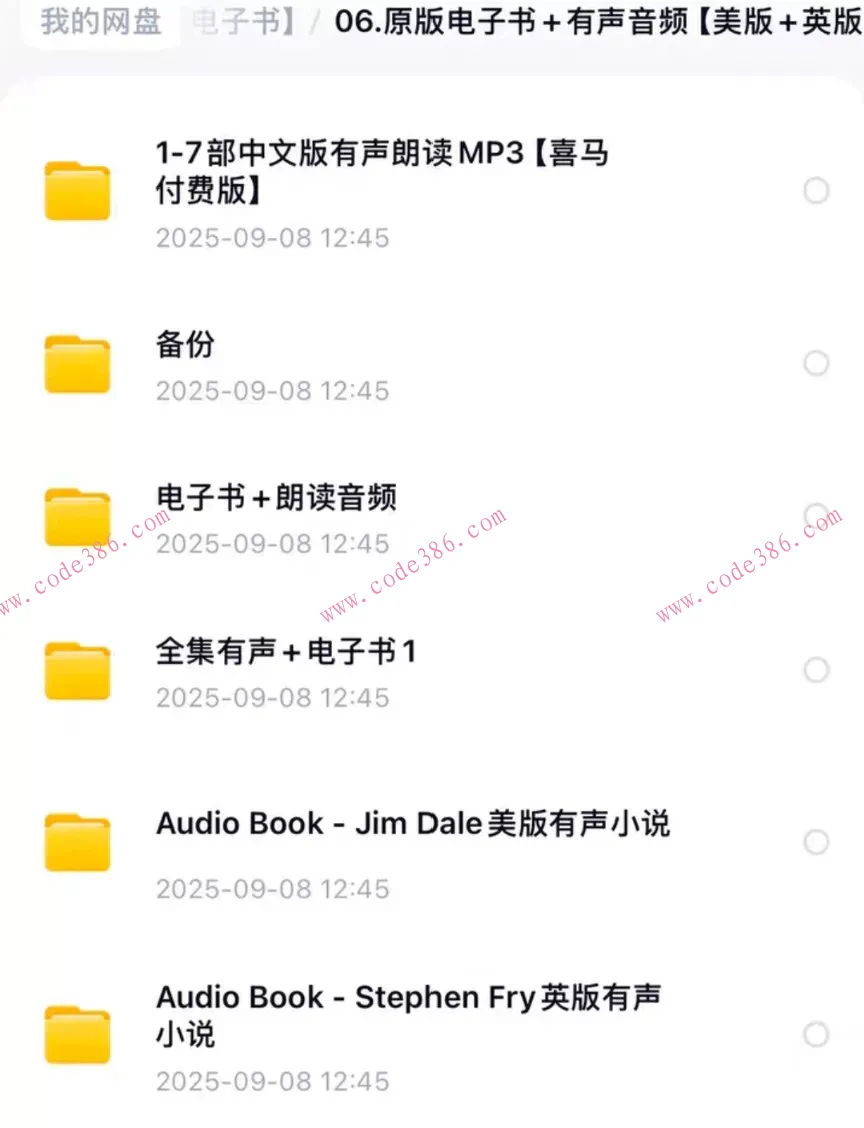Image resolution: width=864 pixels, height=1128 pixels.
Task: Select the 全集有声+电子书1 selection circle
Action: (x=817, y=670)
